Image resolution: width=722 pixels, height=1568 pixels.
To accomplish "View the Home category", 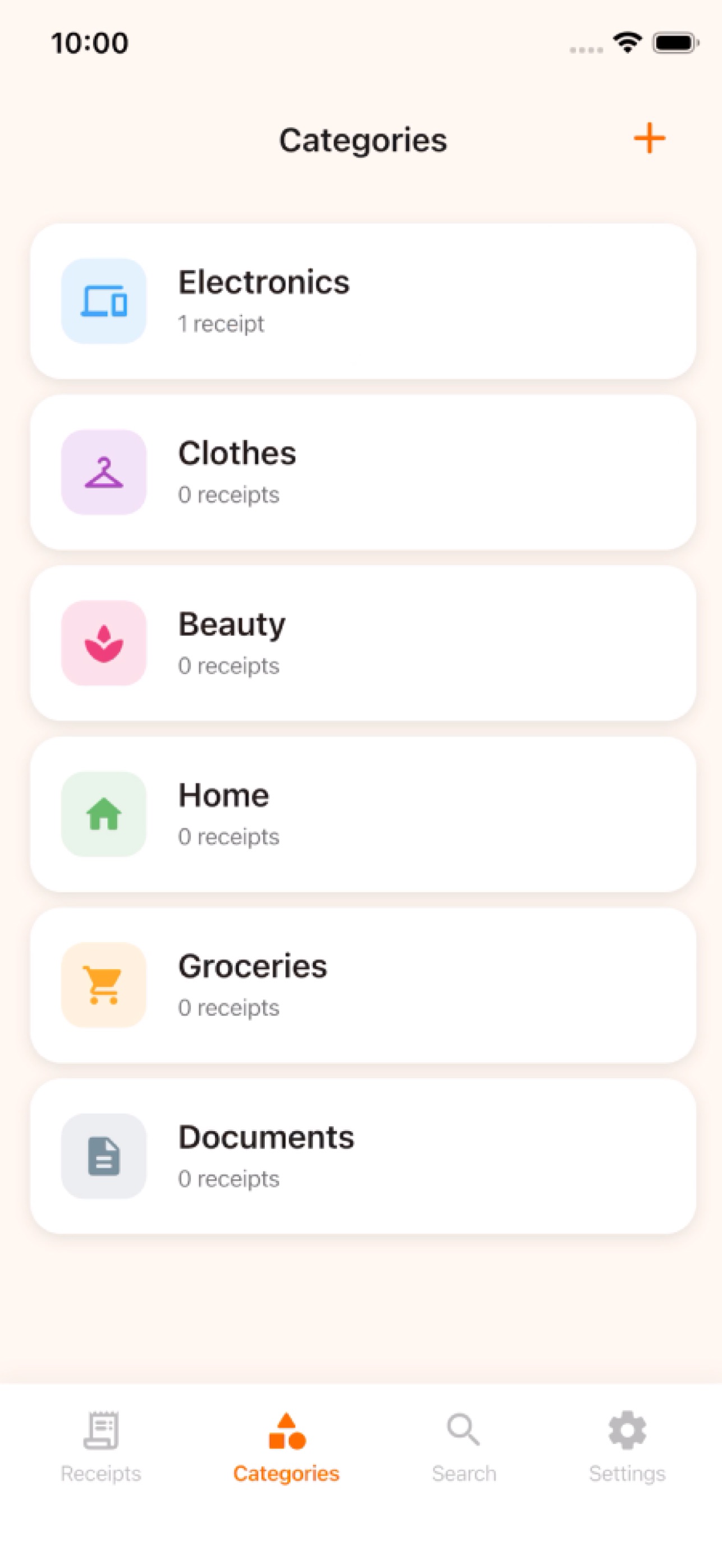I will 363,814.
